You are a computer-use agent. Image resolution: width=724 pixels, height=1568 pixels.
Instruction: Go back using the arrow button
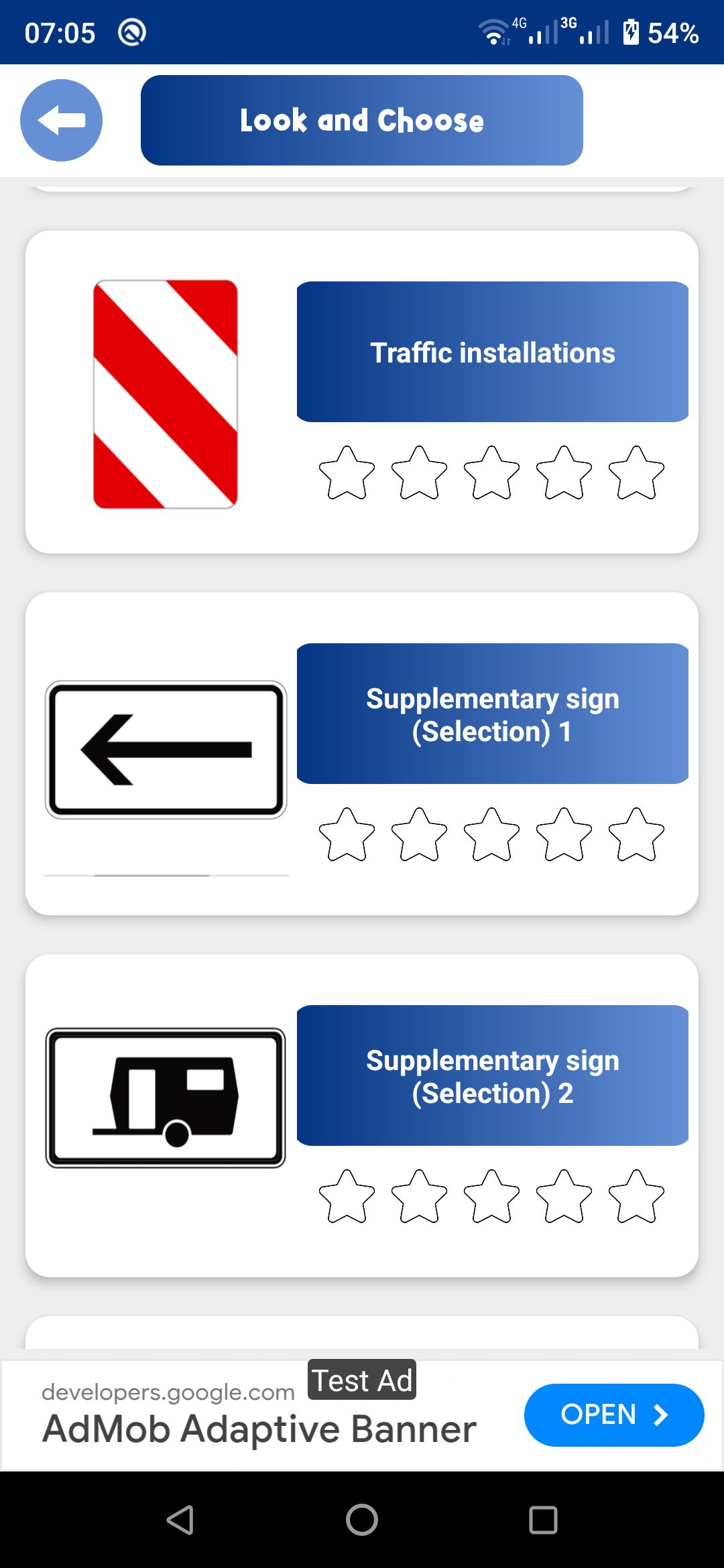click(x=61, y=121)
